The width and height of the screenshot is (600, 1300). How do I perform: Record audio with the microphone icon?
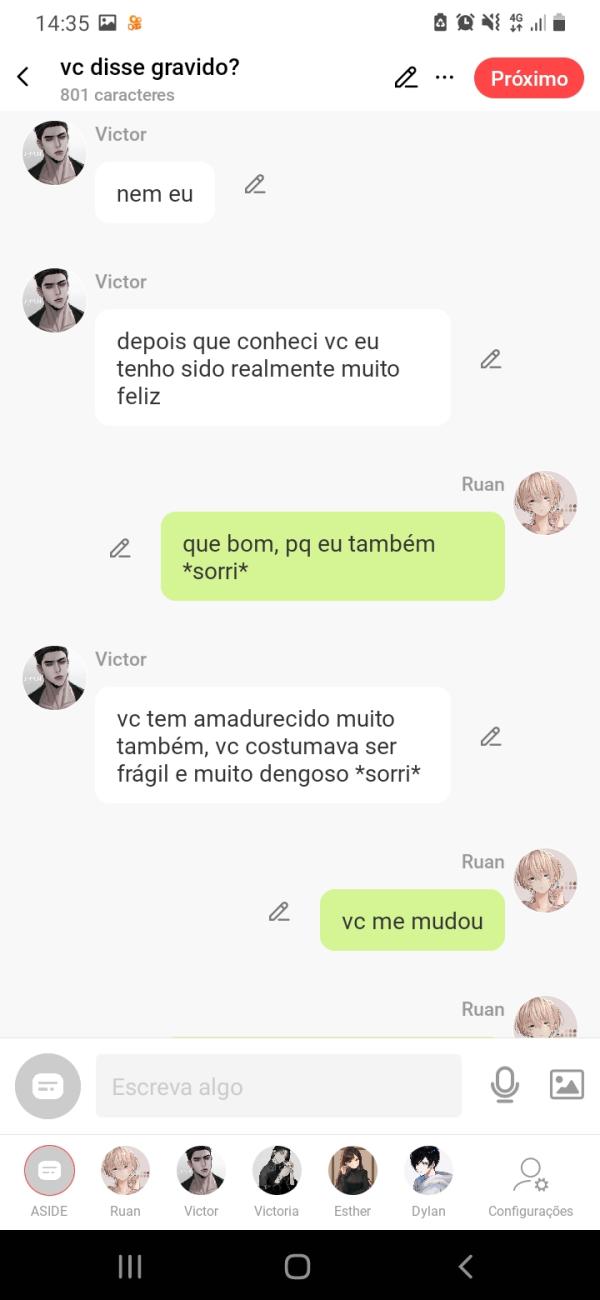coord(505,1085)
